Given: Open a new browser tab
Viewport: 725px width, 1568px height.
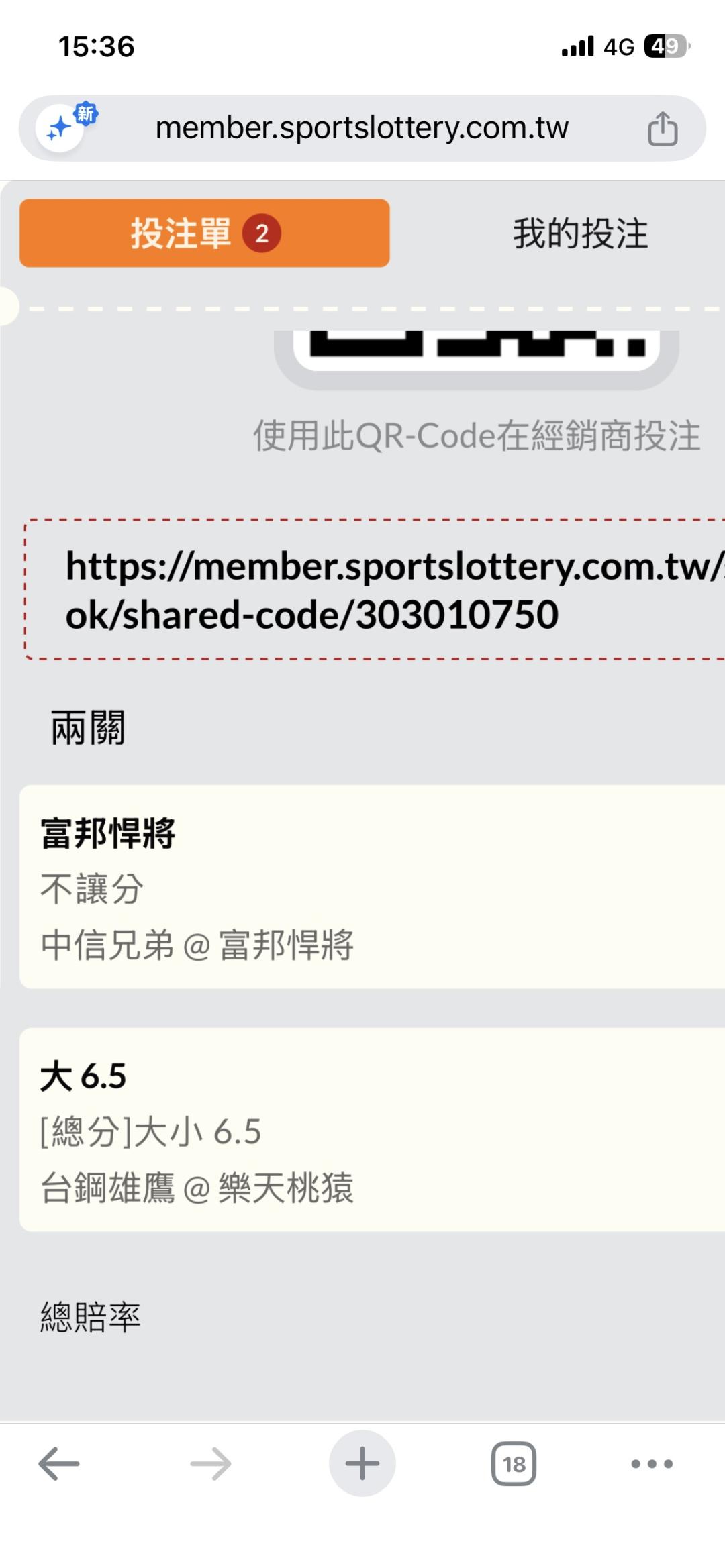Looking at the screenshot, I should click(362, 1463).
